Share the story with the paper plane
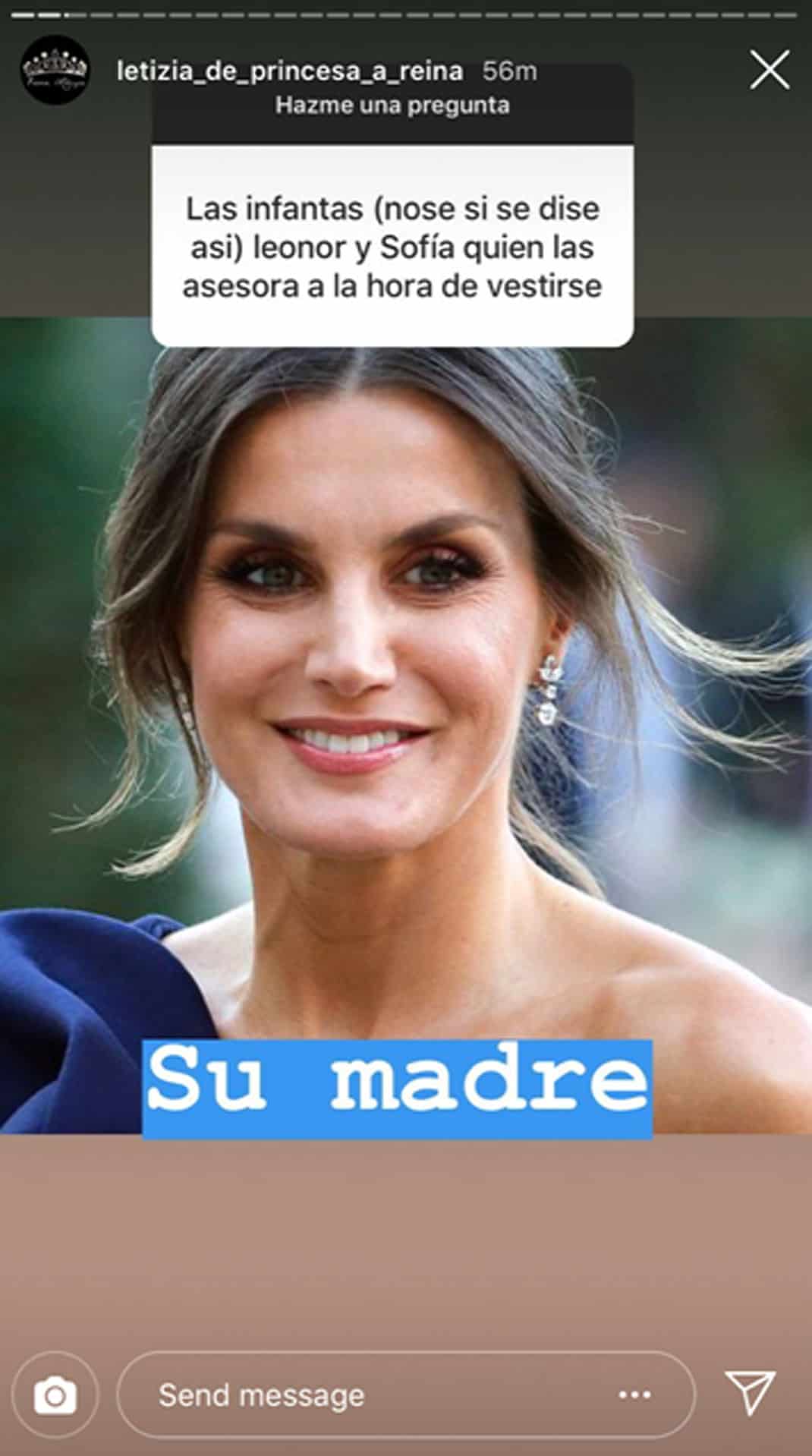This screenshot has width=812, height=1456. [x=750, y=1392]
